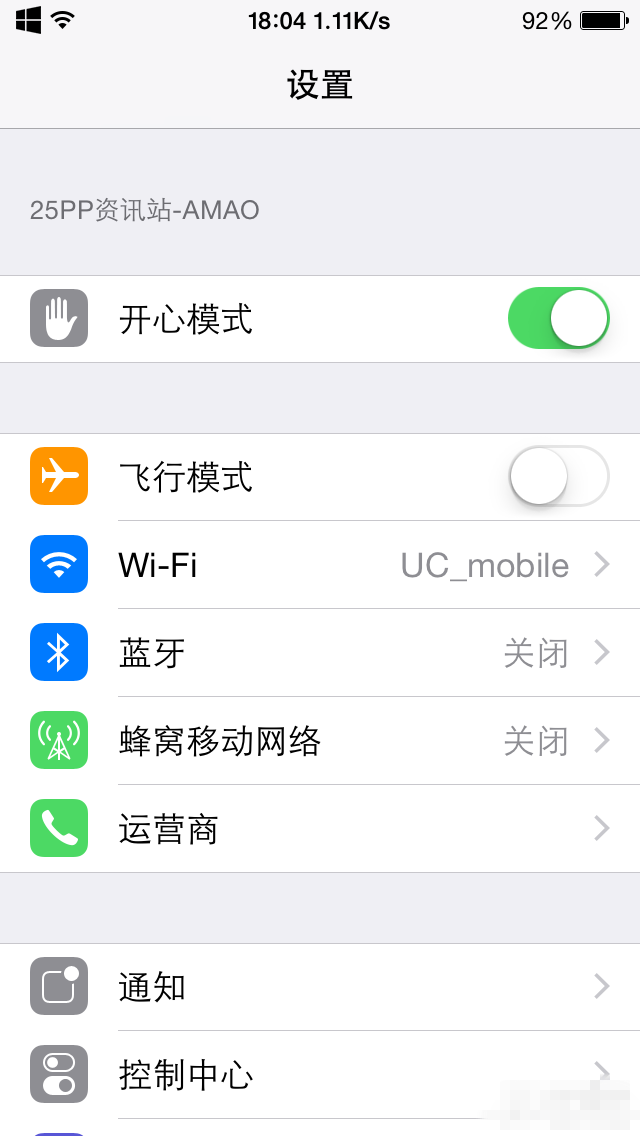Enable the 飞行模式 airplane mode switch
Image resolution: width=640 pixels, height=1136 pixels.
(x=558, y=477)
